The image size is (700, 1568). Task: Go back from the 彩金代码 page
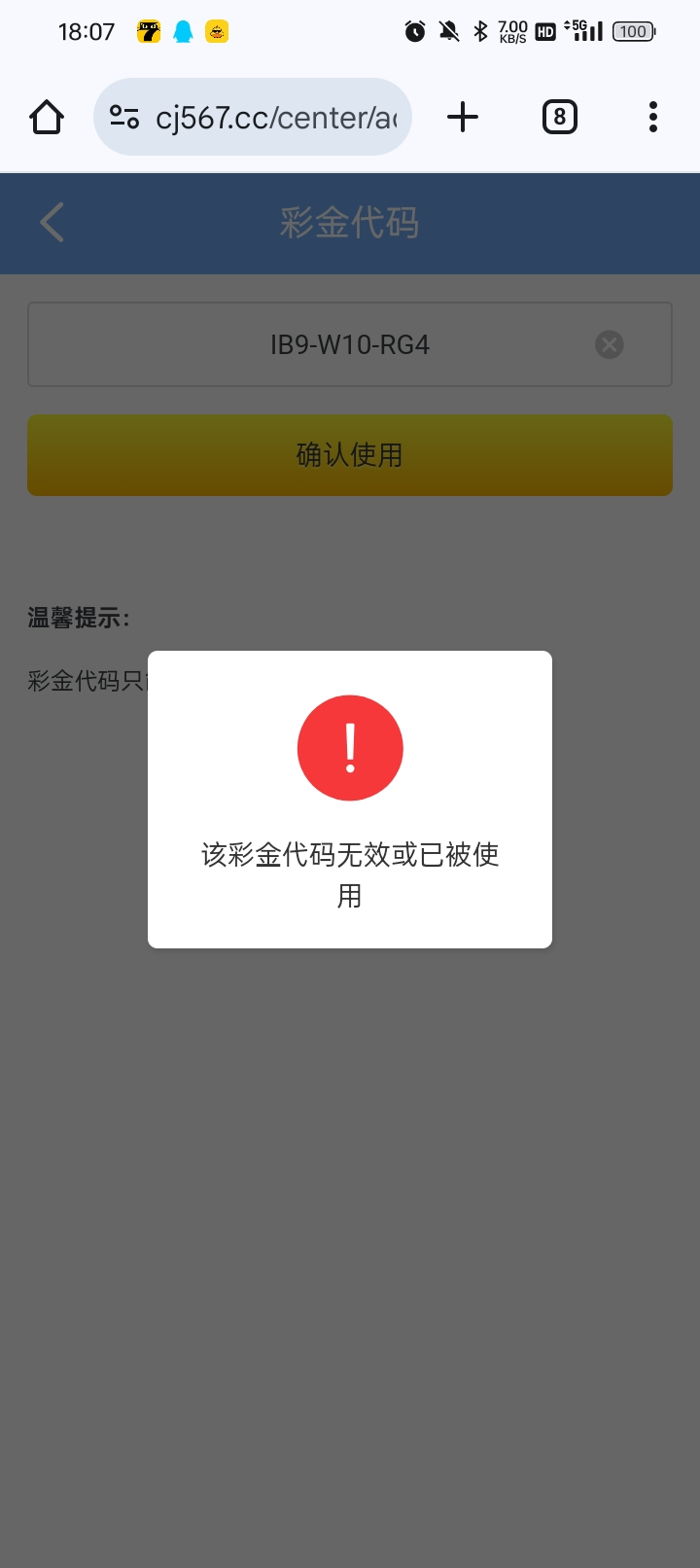tap(52, 223)
